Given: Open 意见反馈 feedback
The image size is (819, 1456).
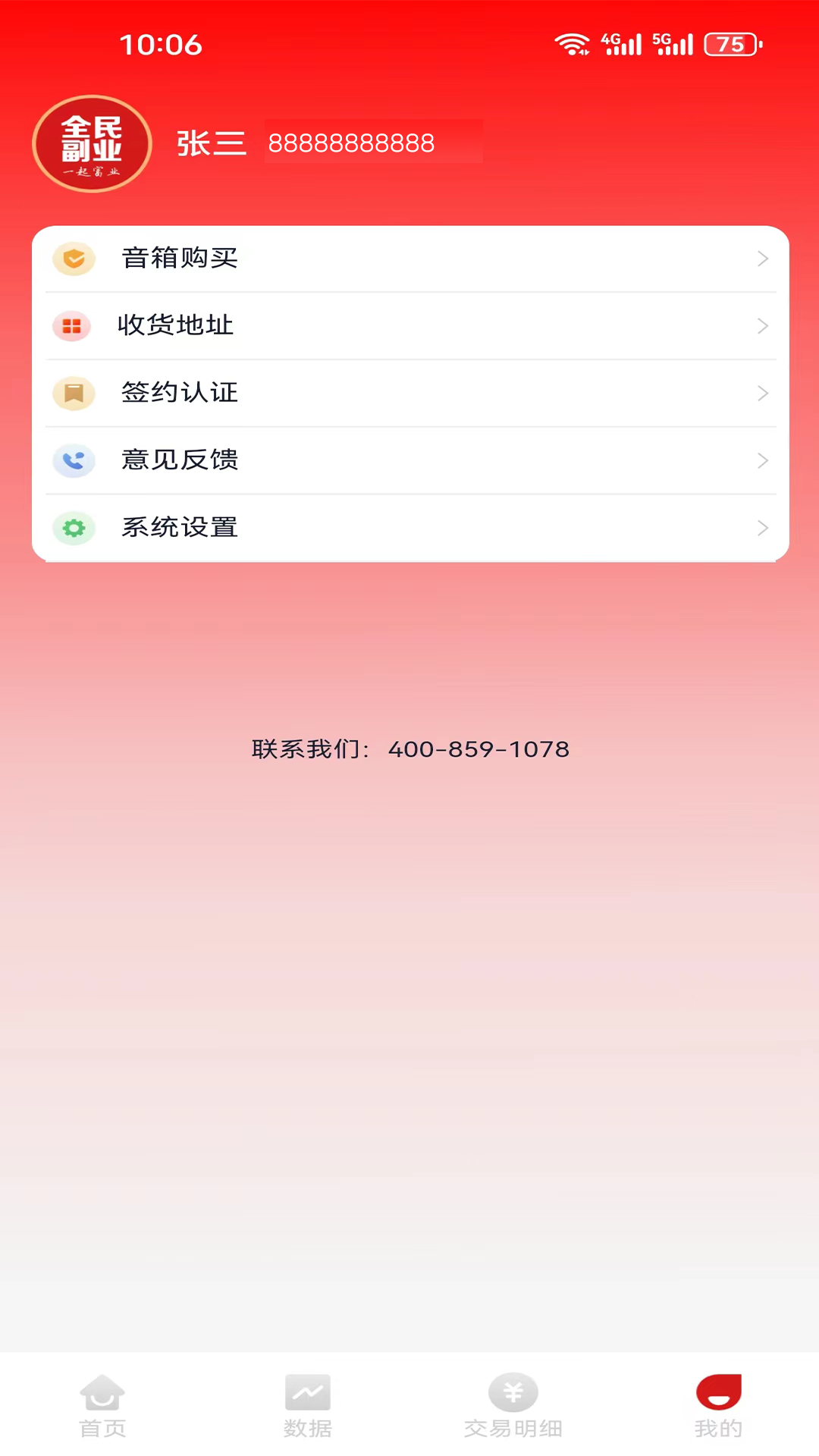Looking at the screenshot, I should pos(410,461).
